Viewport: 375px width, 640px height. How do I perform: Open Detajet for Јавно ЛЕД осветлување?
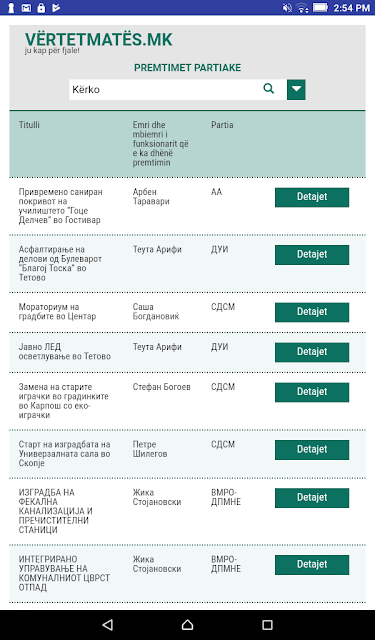click(312, 352)
